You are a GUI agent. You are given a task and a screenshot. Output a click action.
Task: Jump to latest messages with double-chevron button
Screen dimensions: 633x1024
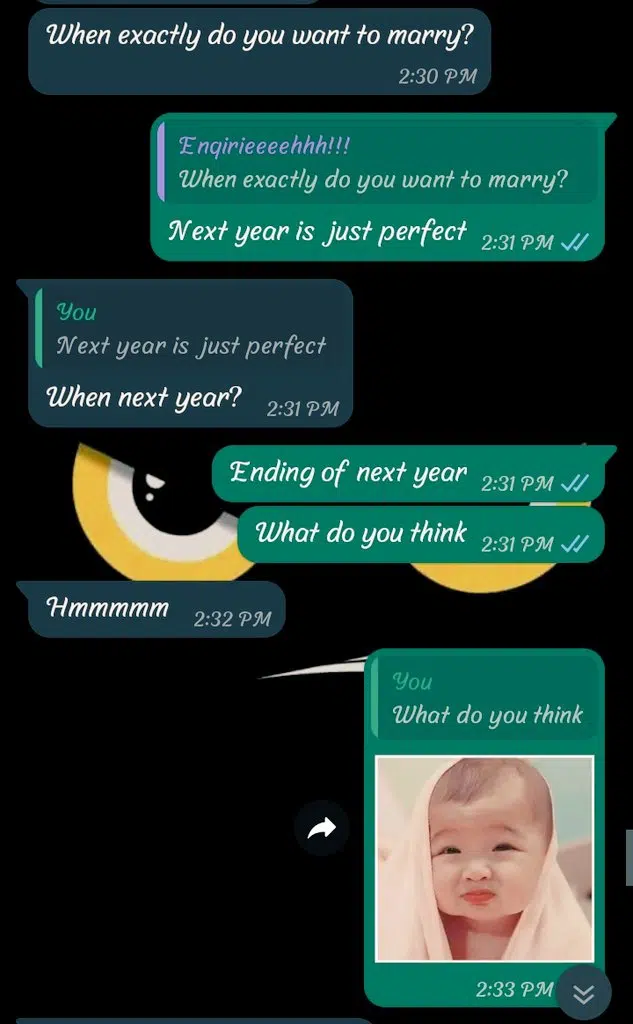pos(584,993)
